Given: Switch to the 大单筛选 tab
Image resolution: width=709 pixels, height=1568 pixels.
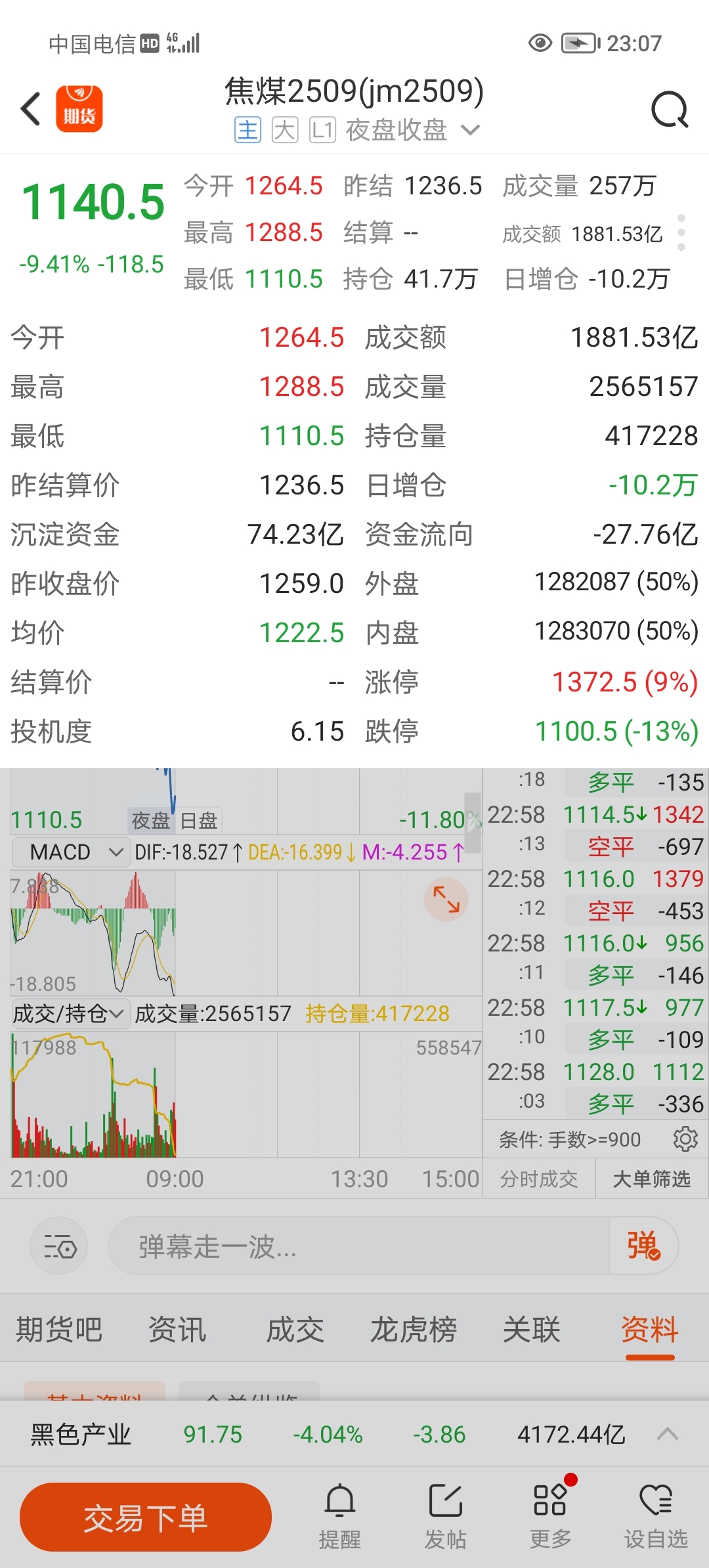Looking at the screenshot, I should (652, 1179).
